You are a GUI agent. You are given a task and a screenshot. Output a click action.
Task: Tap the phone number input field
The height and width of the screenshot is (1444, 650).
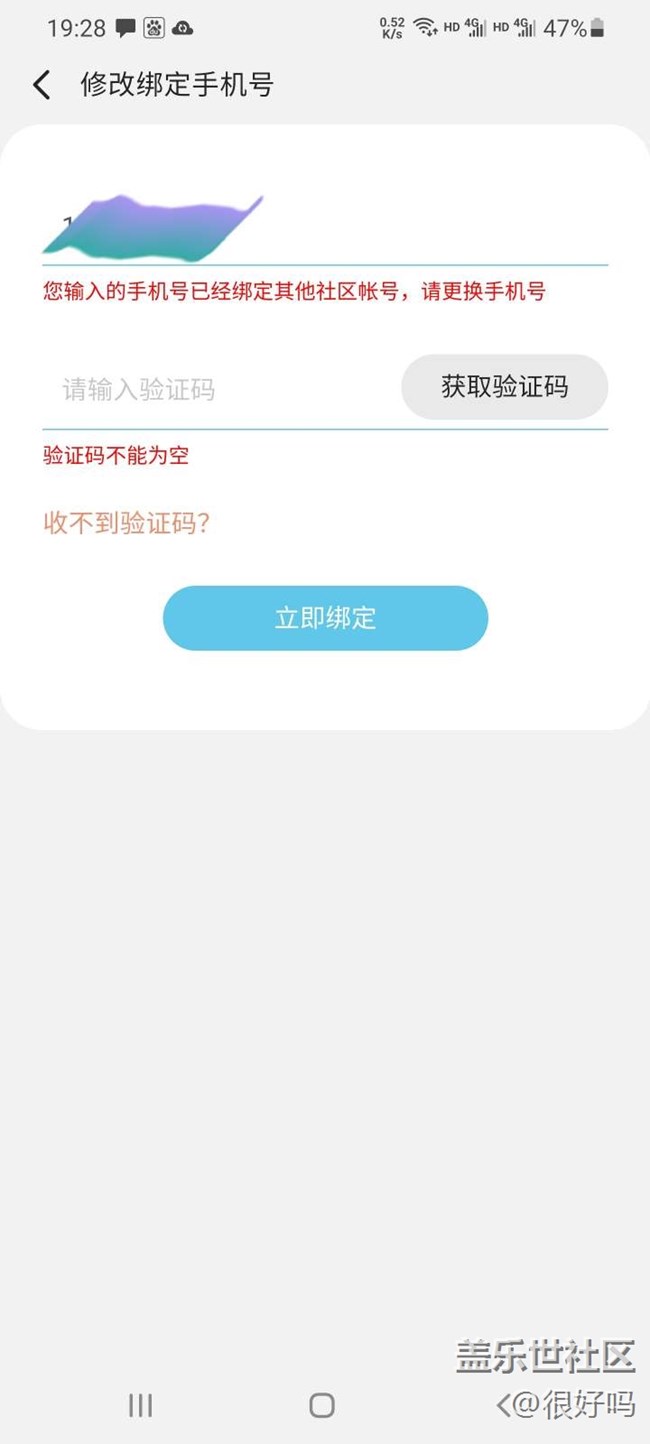[325, 227]
